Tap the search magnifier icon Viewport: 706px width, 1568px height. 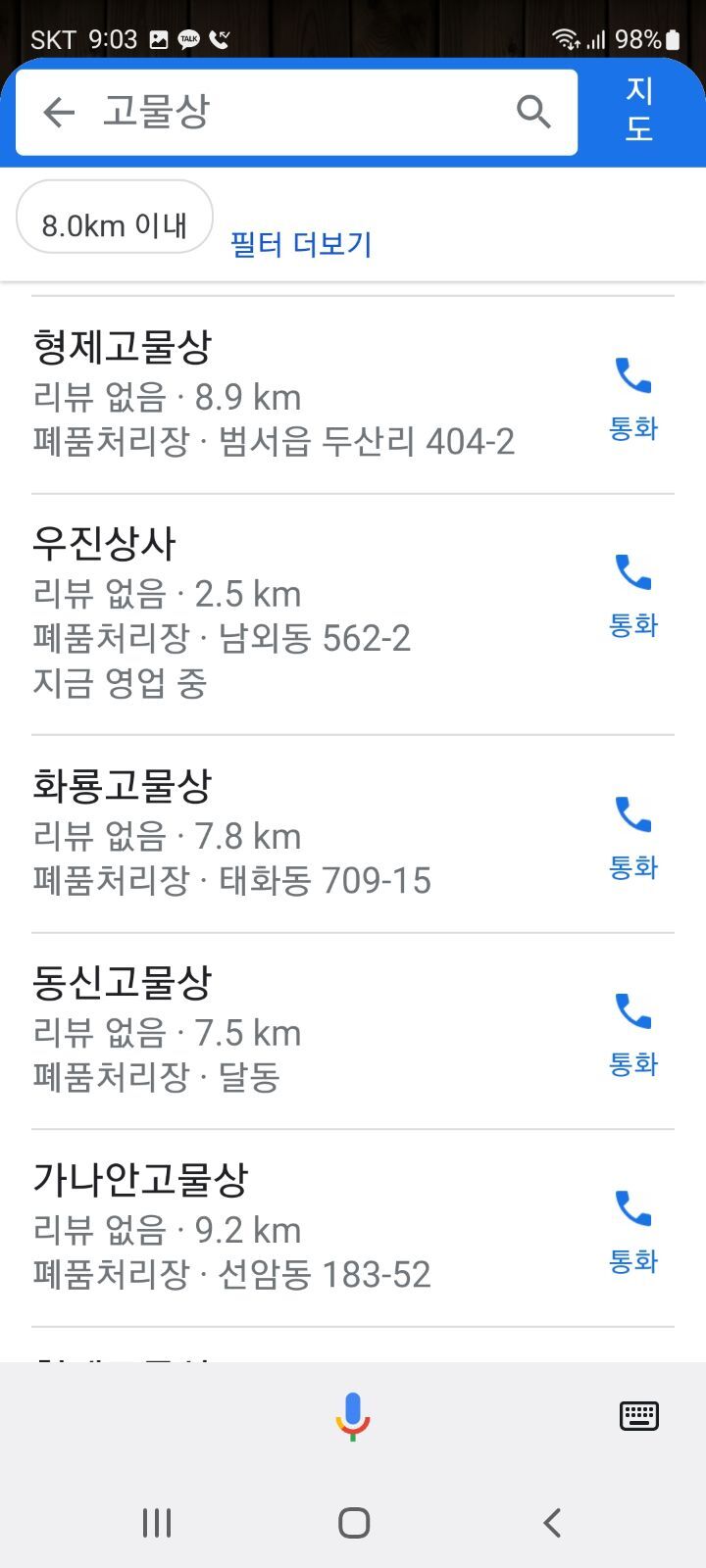tap(533, 113)
